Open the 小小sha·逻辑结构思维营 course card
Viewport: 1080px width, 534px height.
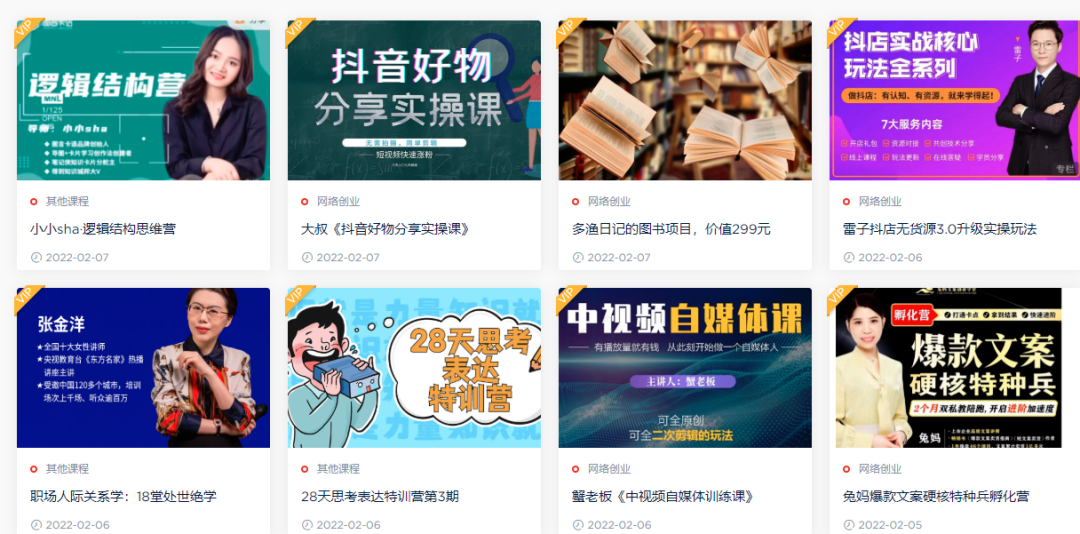click(x=103, y=229)
